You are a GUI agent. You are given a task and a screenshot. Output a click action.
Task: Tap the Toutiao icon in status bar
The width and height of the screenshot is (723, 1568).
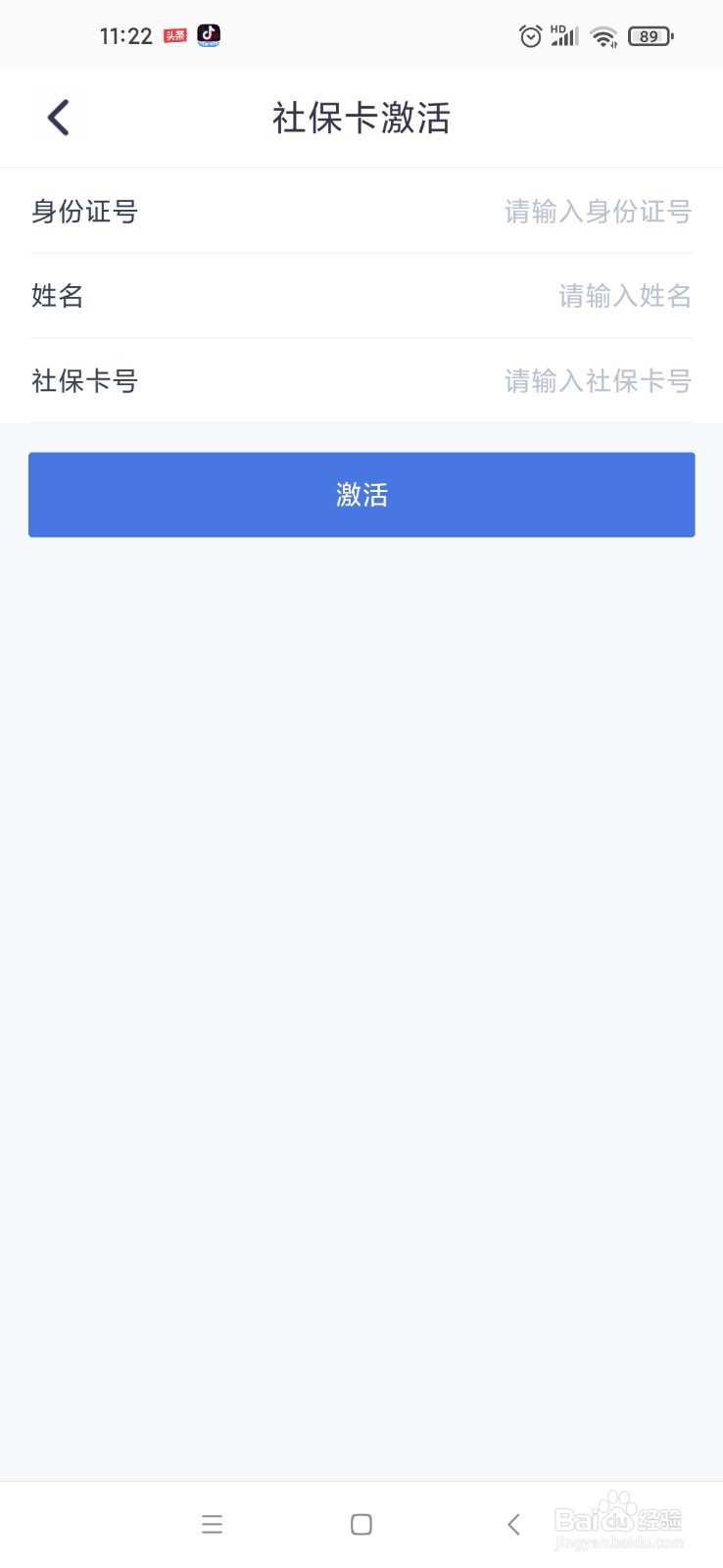click(x=173, y=35)
